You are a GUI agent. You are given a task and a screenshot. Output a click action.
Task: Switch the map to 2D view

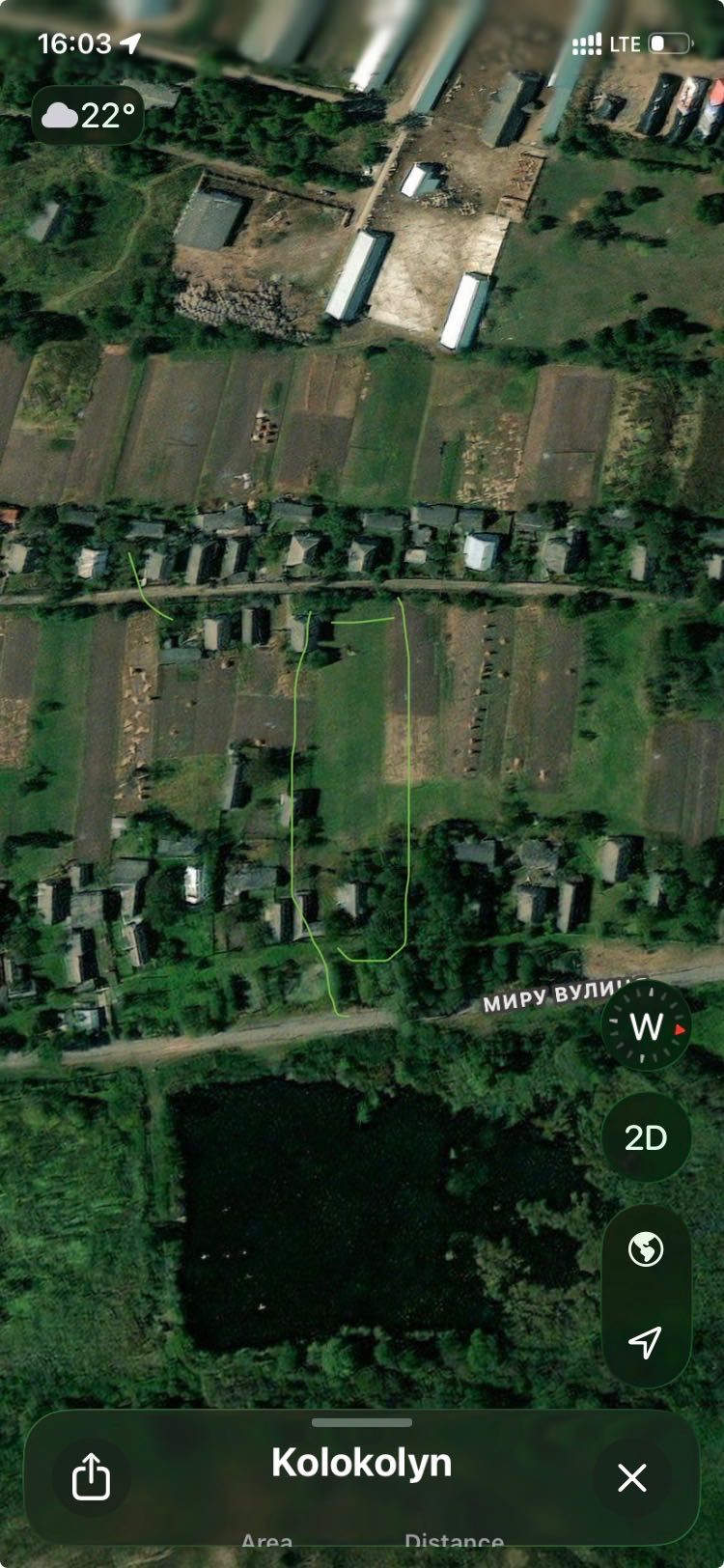646,1137
